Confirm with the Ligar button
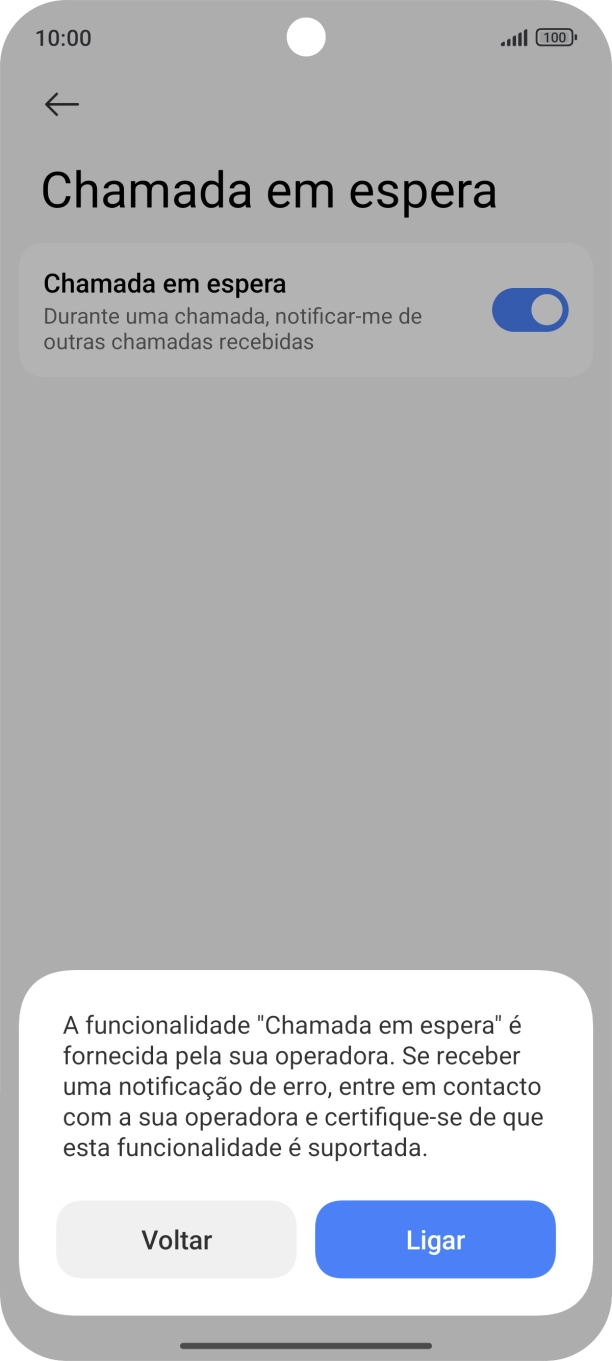 click(x=435, y=1240)
